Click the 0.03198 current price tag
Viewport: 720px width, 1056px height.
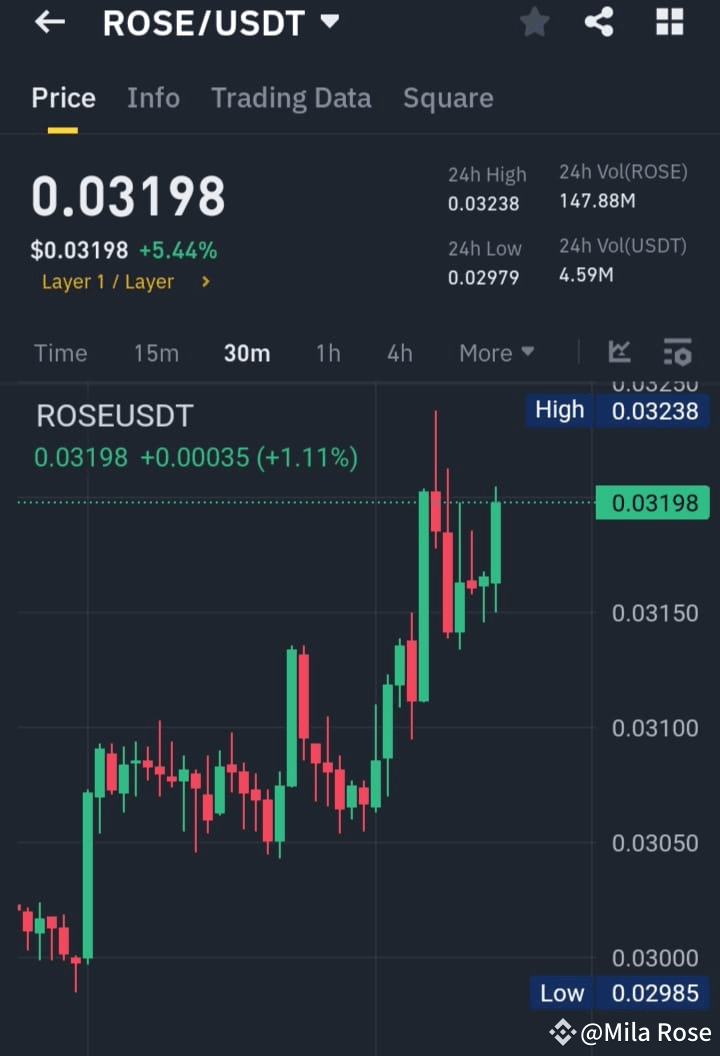[x=653, y=503]
